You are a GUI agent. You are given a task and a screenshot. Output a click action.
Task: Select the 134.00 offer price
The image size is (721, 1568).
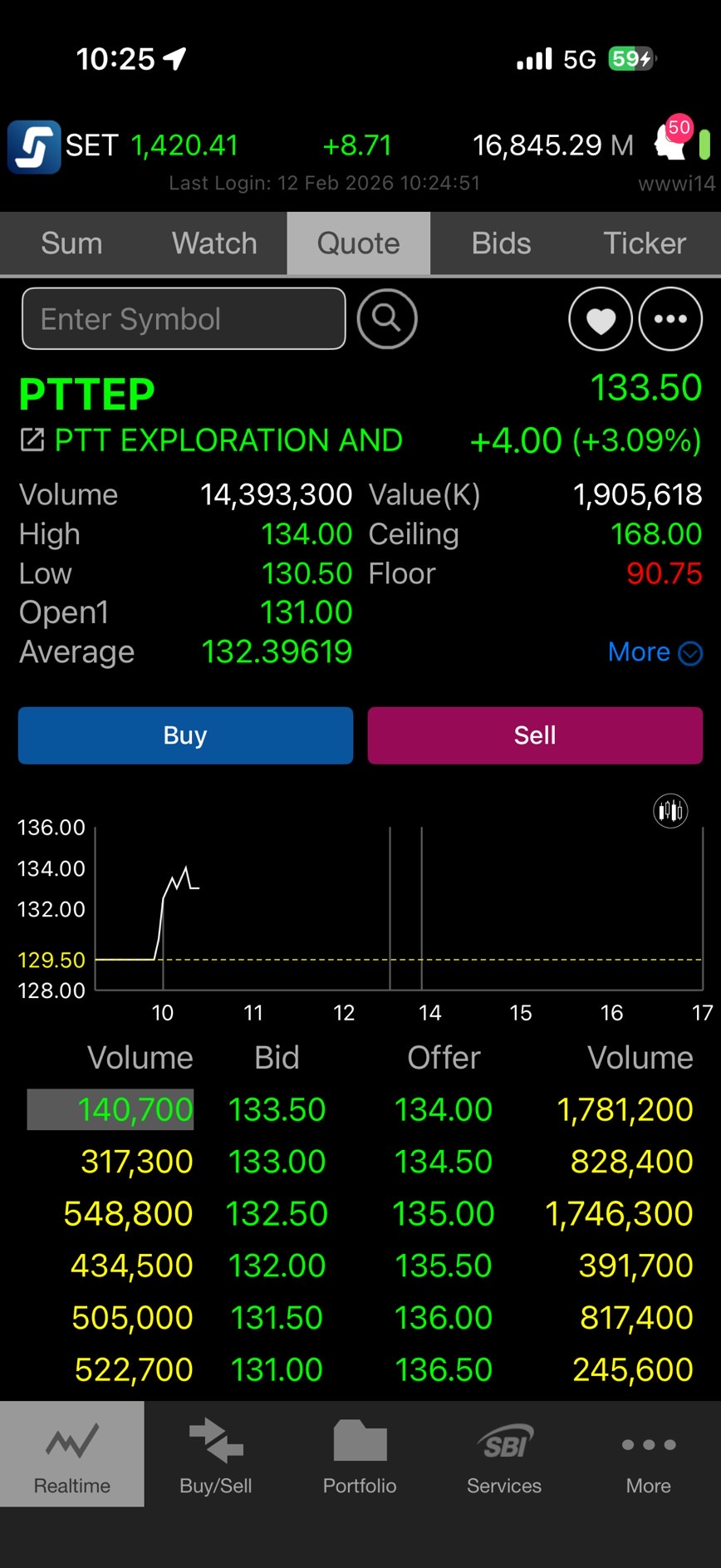(444, 1110)
